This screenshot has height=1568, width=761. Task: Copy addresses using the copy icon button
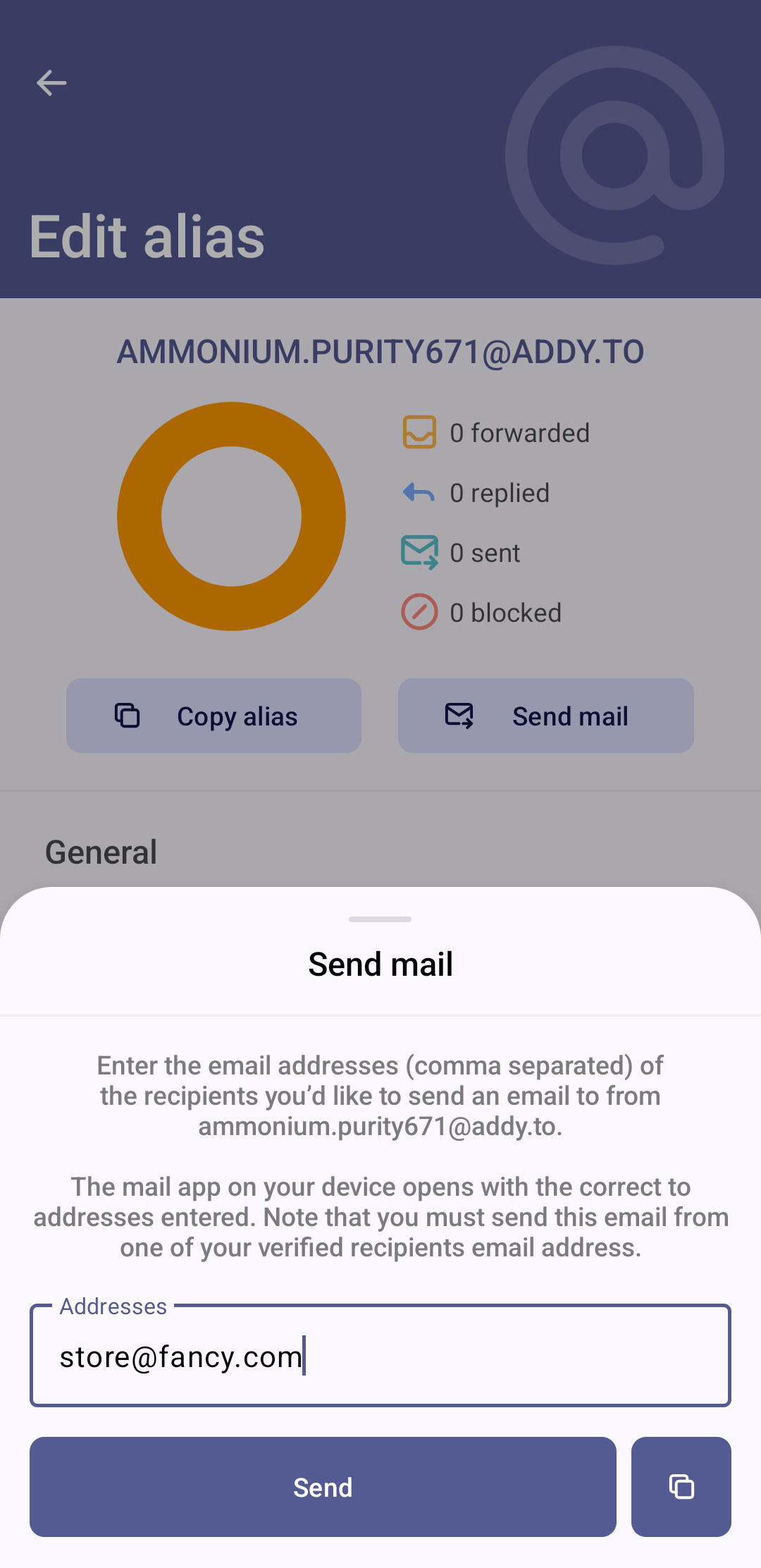tap(681, 1486)
